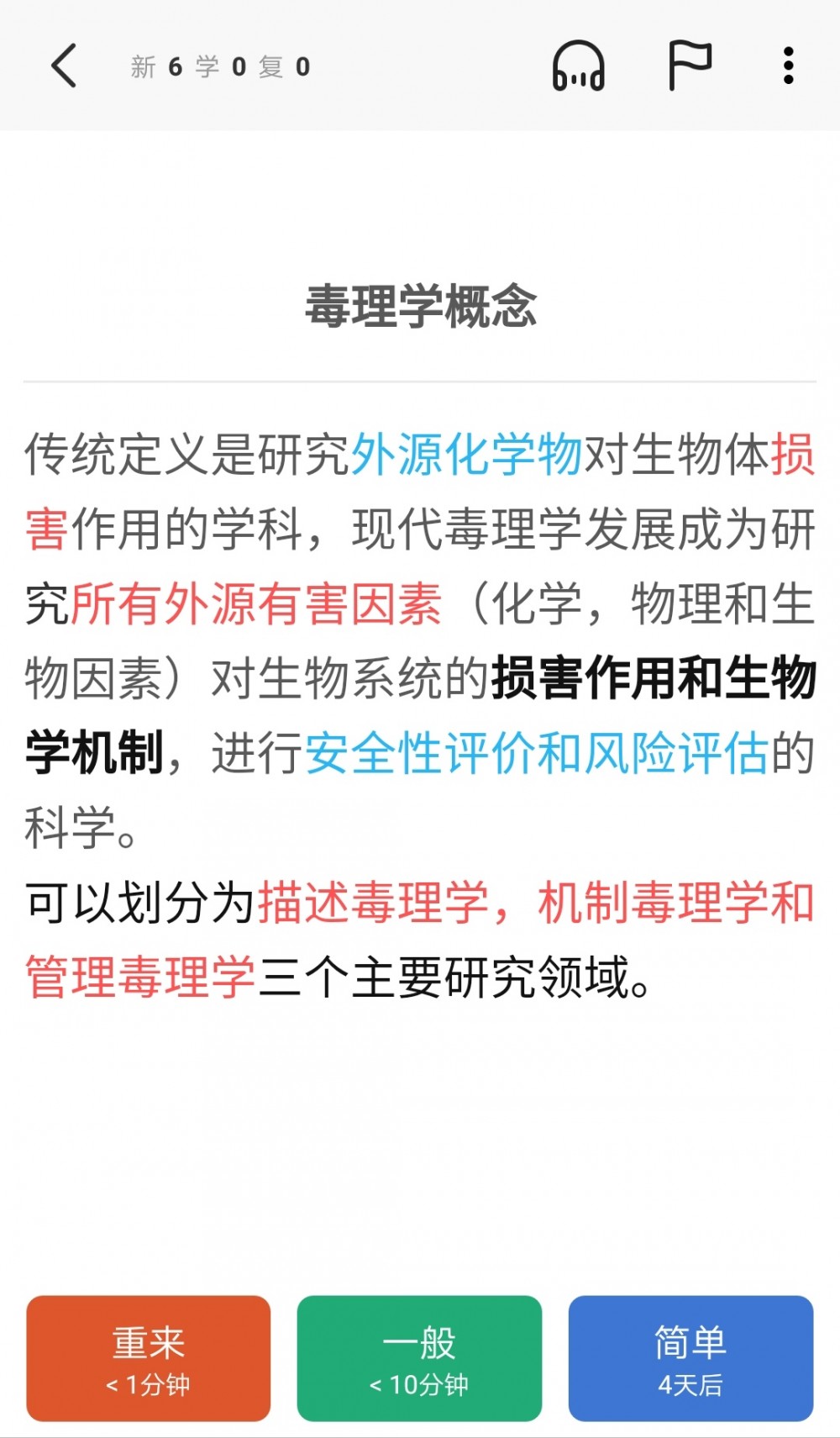
Task: Flag this flashcard
Action: click(x=690, y=66)
